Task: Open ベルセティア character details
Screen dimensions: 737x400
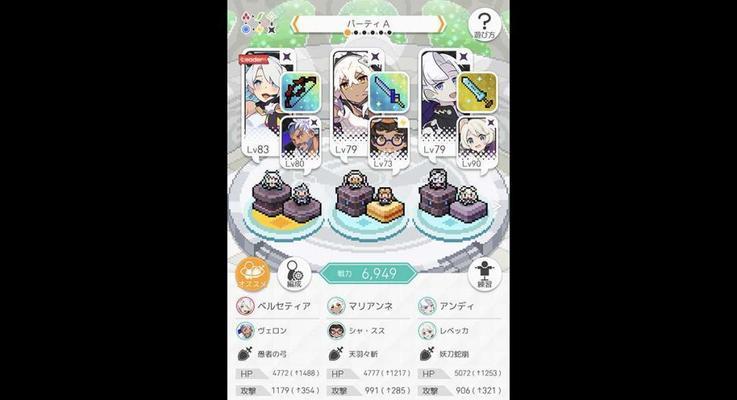Action: [275, 308]
